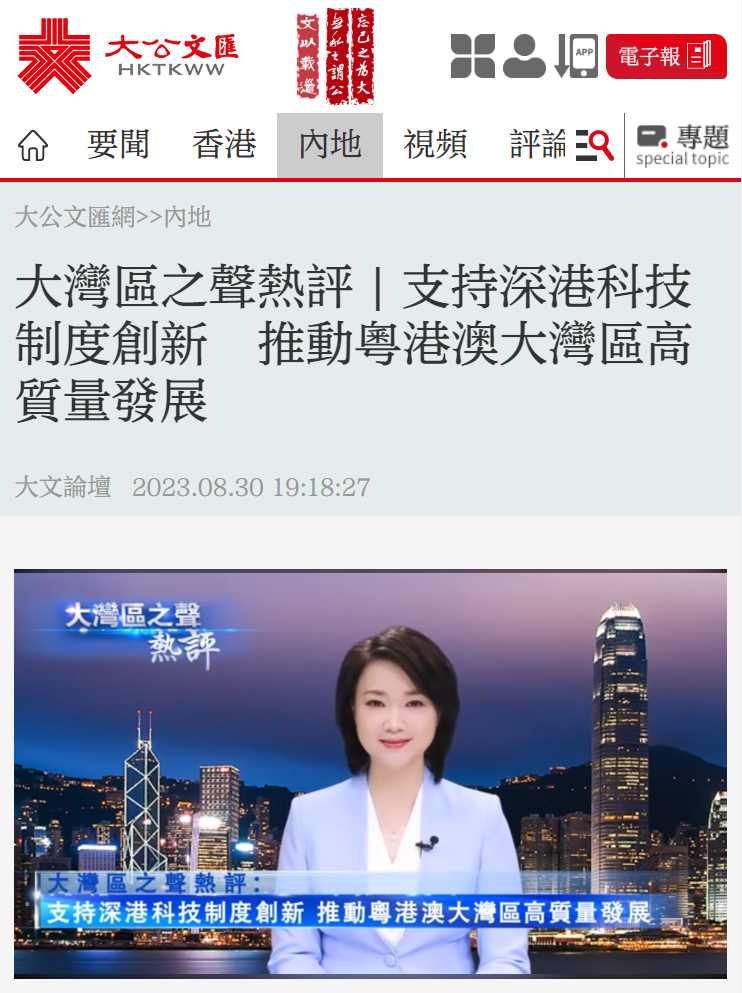Viewport: 742px width, 993px height.
Task: Select the 內地 tab
Action: point(330,145)
